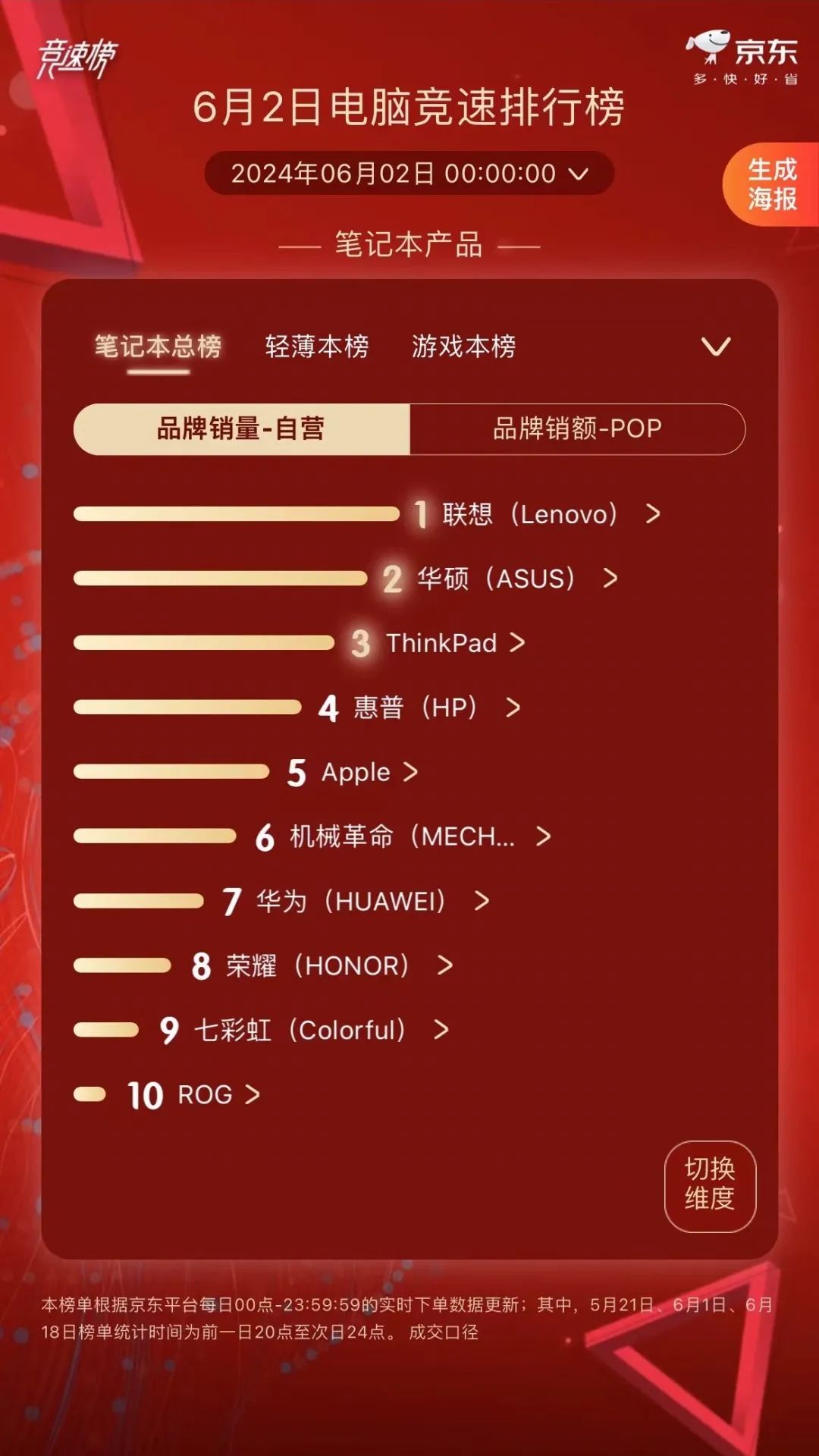Tap the 切换维度 button
Viewport: 819px width, 1456px height.
(x=710, y=1186)
